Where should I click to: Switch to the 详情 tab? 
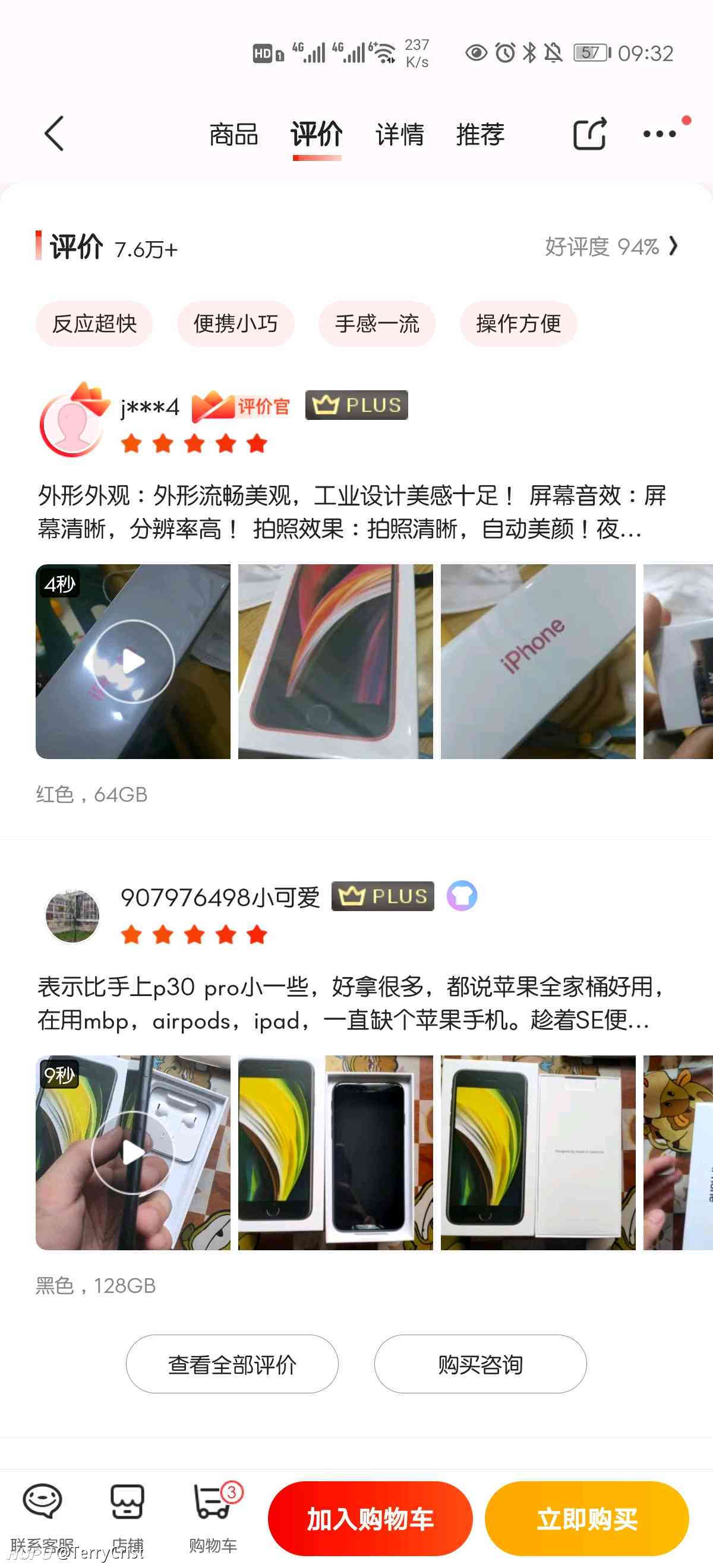tap(399, 134)
